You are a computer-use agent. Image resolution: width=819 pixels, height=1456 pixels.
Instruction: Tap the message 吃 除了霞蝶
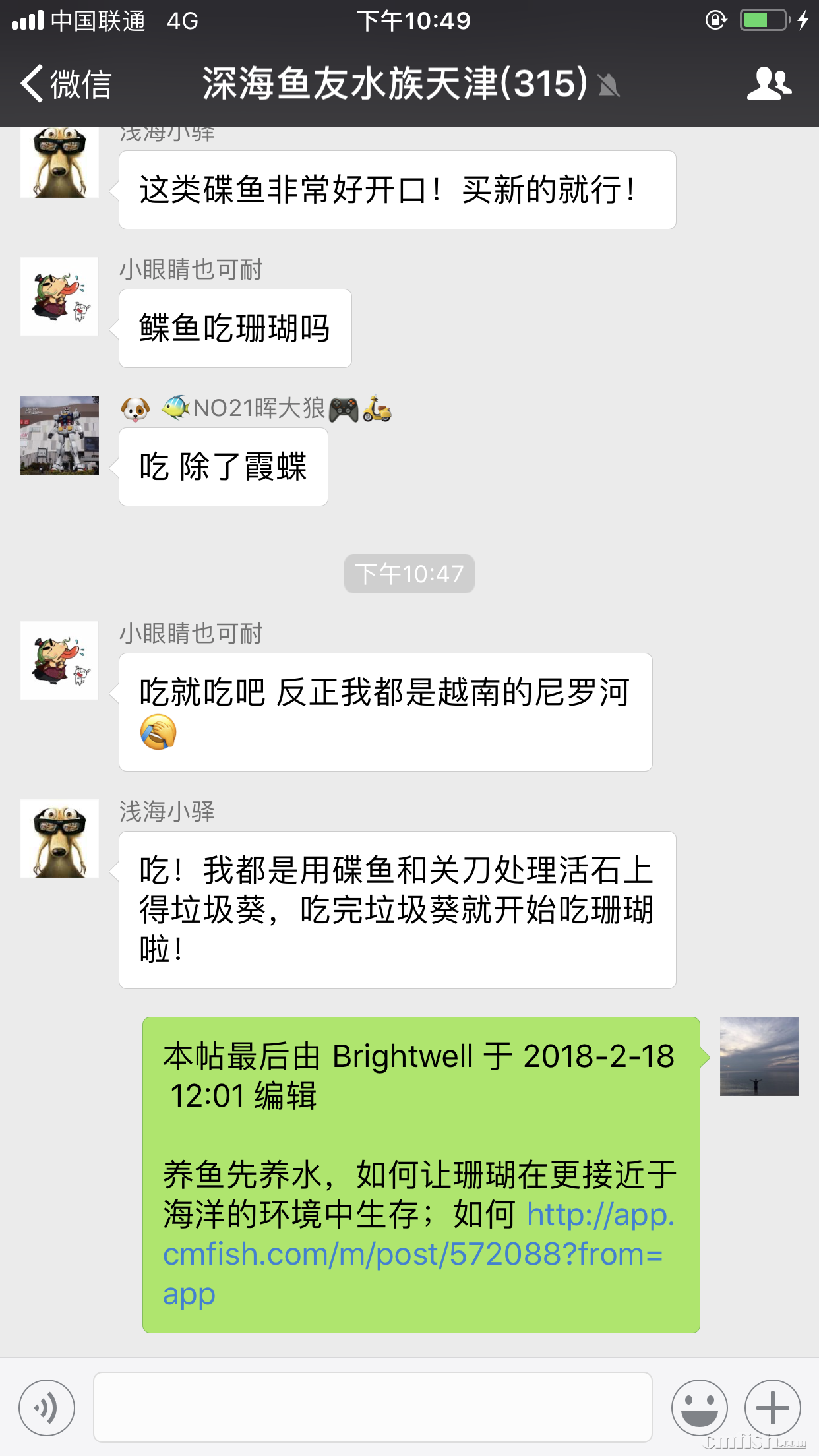(x=223, y=466)
